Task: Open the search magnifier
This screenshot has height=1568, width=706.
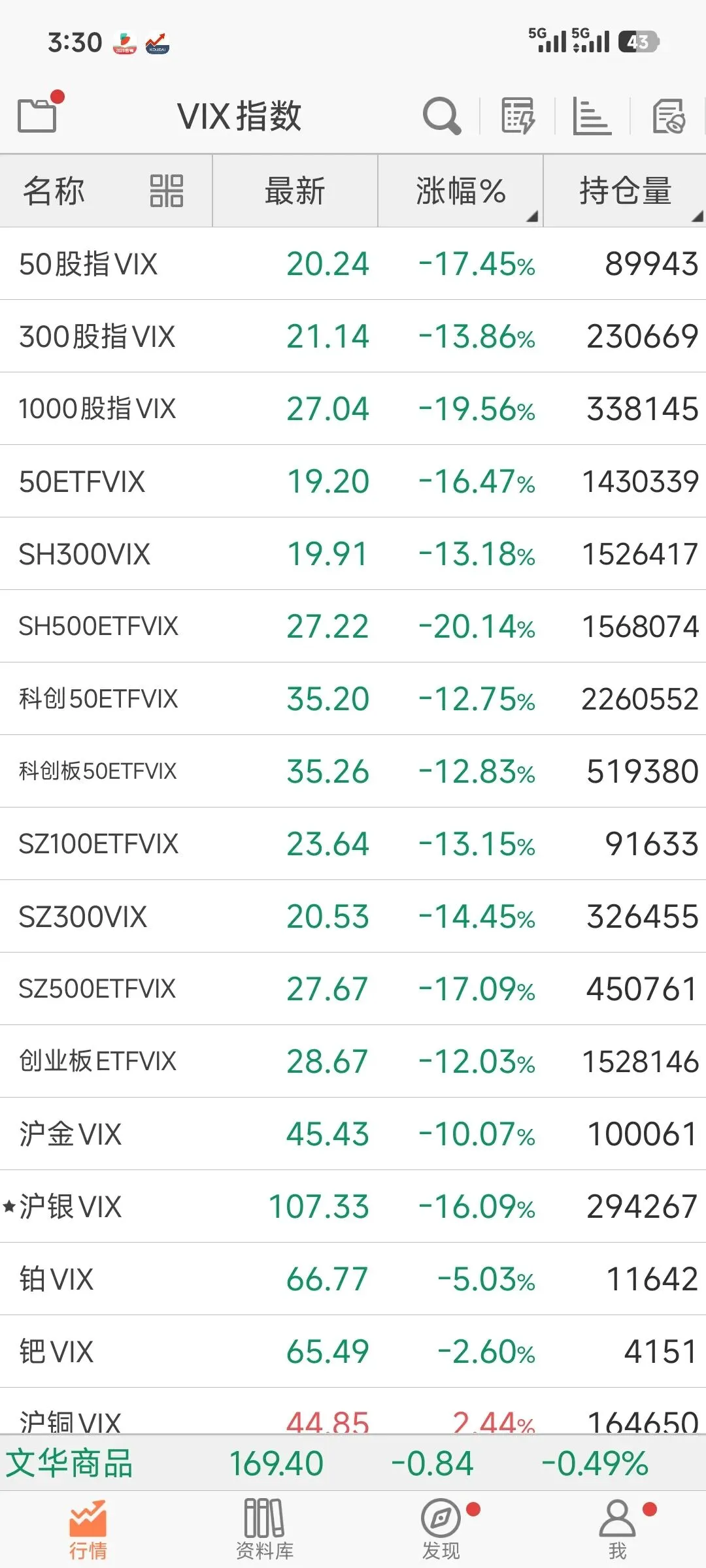Action: [x=442, y=116]
